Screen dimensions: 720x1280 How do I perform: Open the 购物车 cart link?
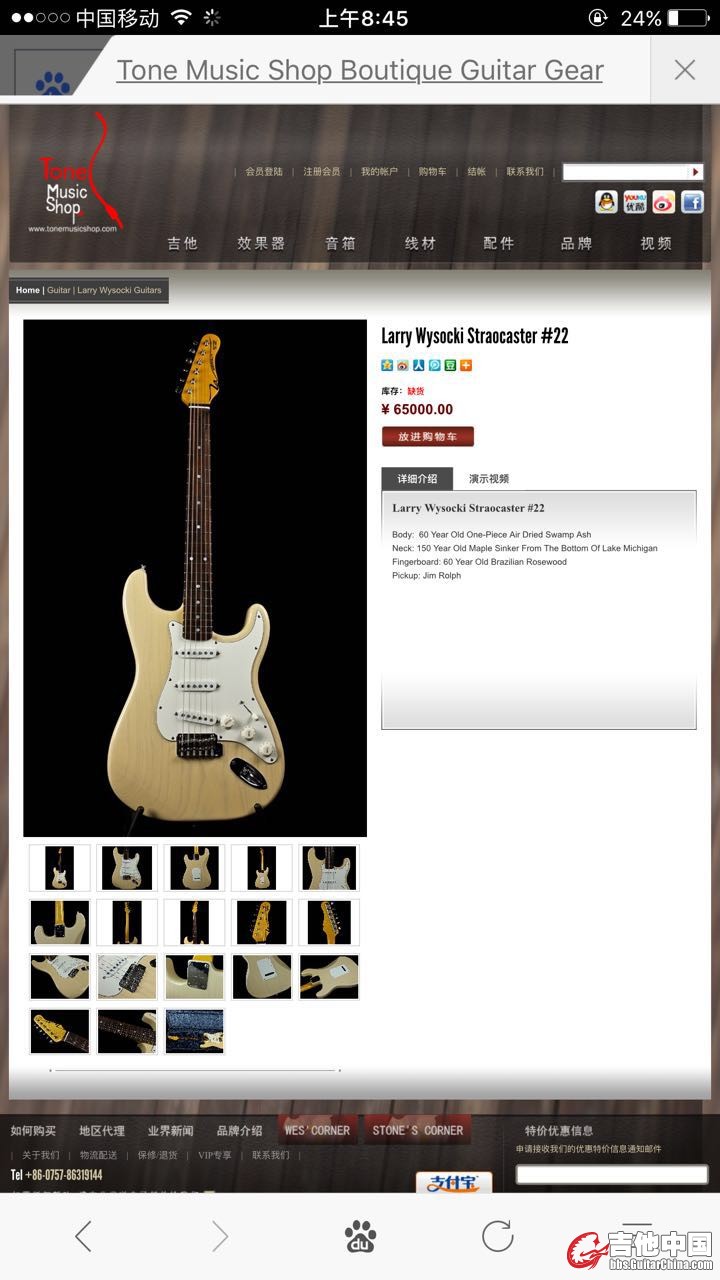coord(432,172)
